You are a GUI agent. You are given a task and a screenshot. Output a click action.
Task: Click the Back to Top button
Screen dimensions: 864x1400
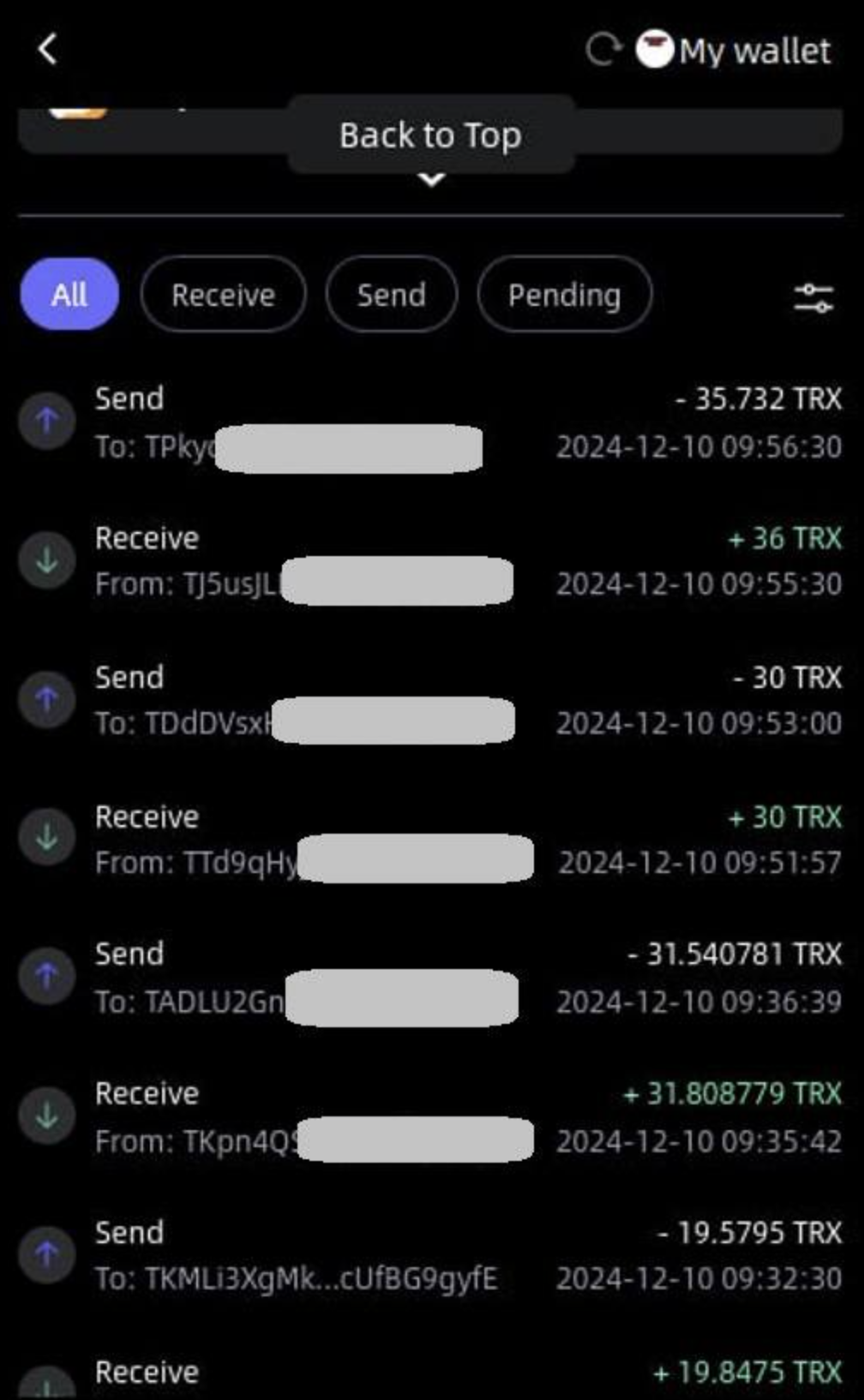click(x=432, y=135)
